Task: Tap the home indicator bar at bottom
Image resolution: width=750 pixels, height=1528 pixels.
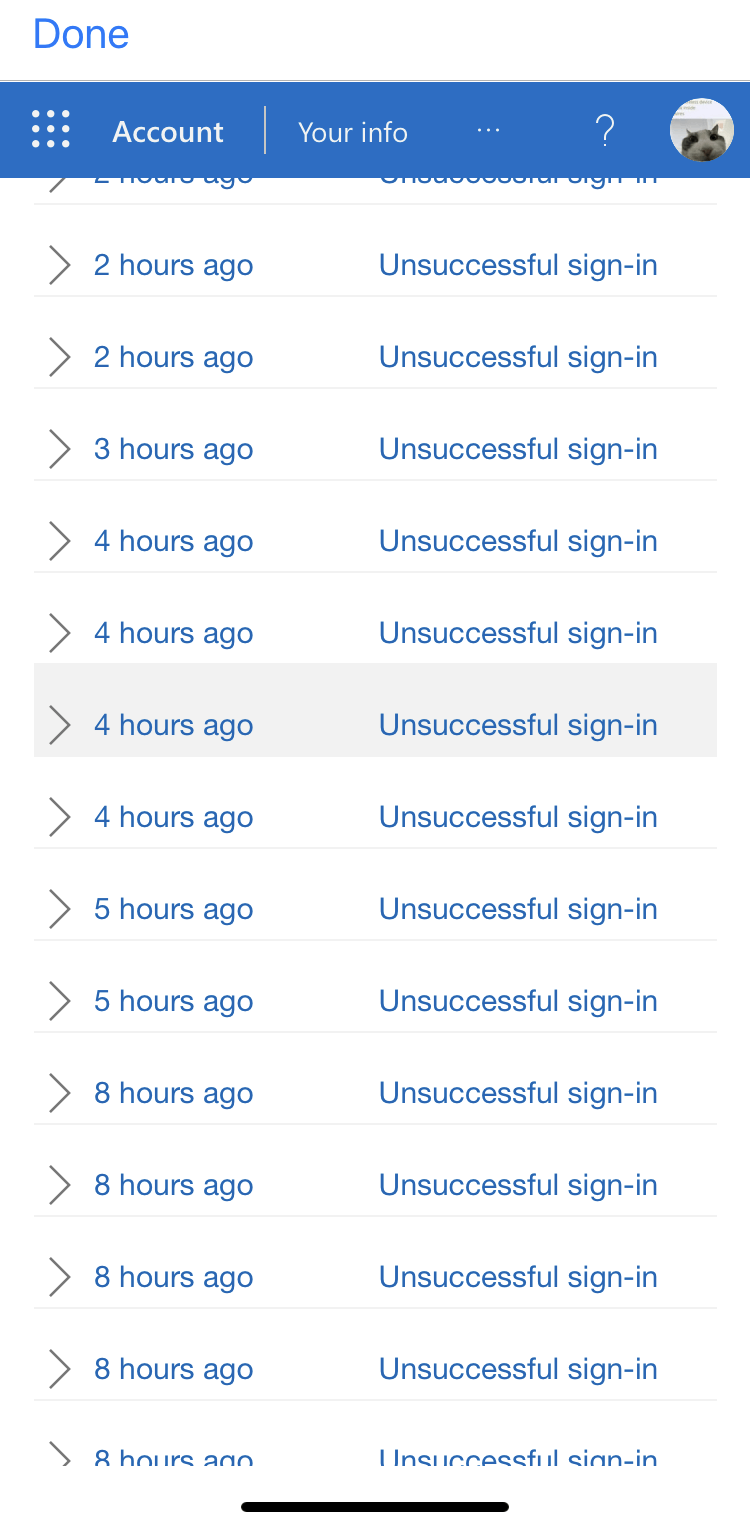Action: tap(375, 1506)
